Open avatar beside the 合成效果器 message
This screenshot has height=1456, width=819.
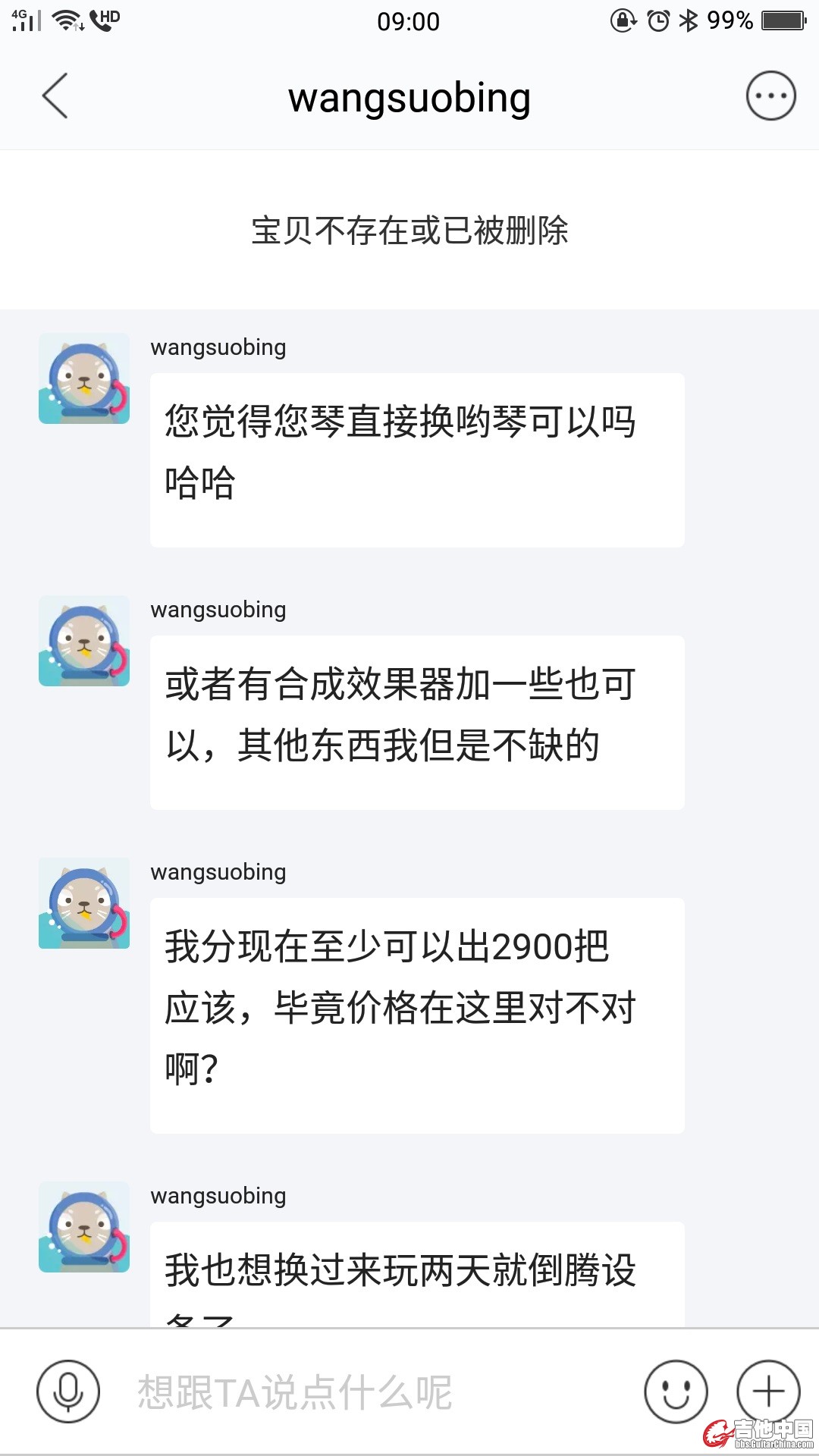(84, 641)
